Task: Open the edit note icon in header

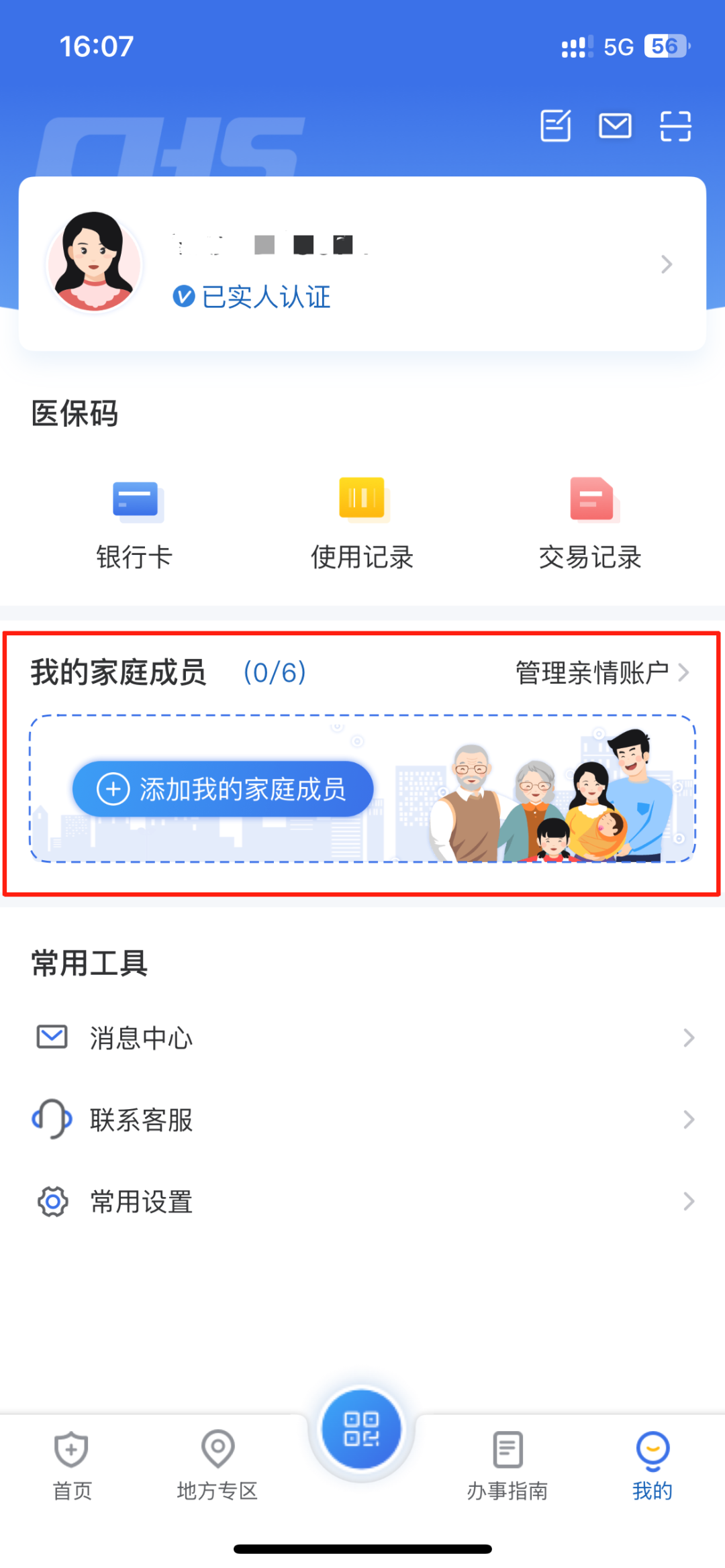Action: pos(556,125)
